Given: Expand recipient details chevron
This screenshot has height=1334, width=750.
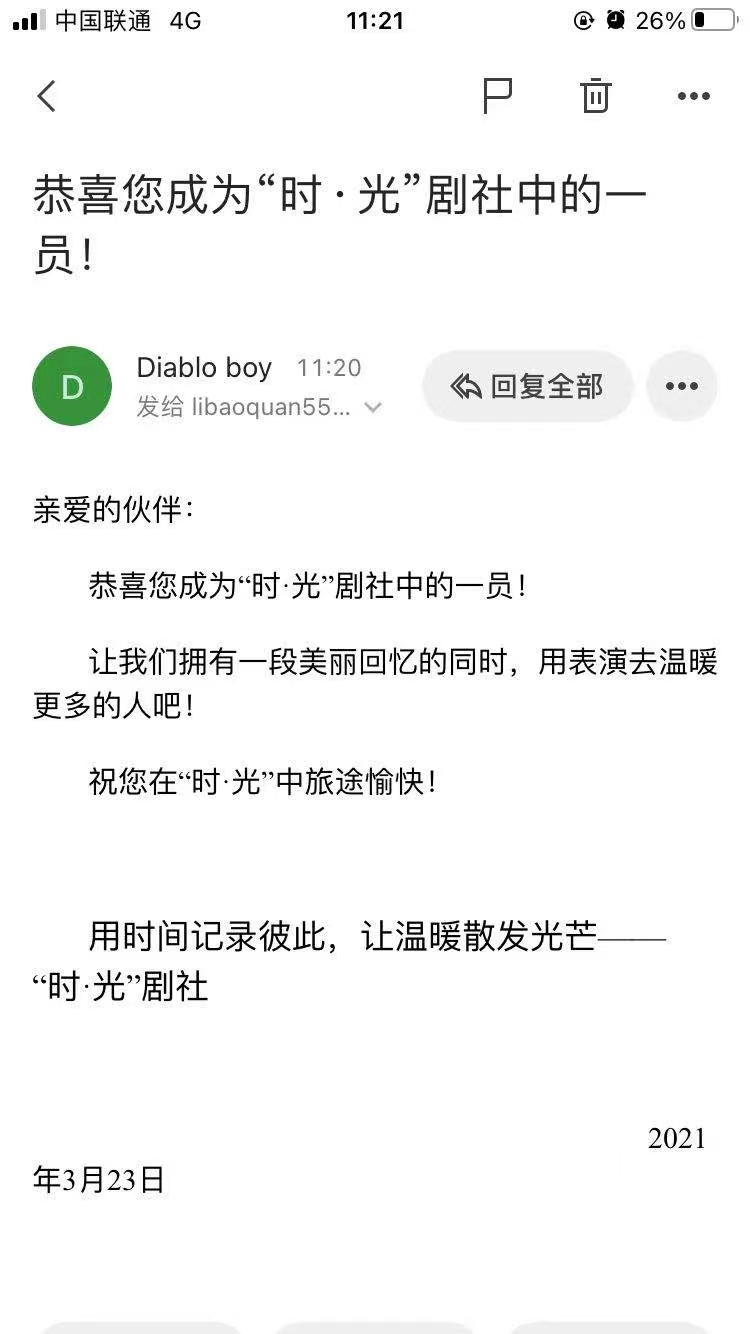Looking at the screenshot, I should coord(373,408).
